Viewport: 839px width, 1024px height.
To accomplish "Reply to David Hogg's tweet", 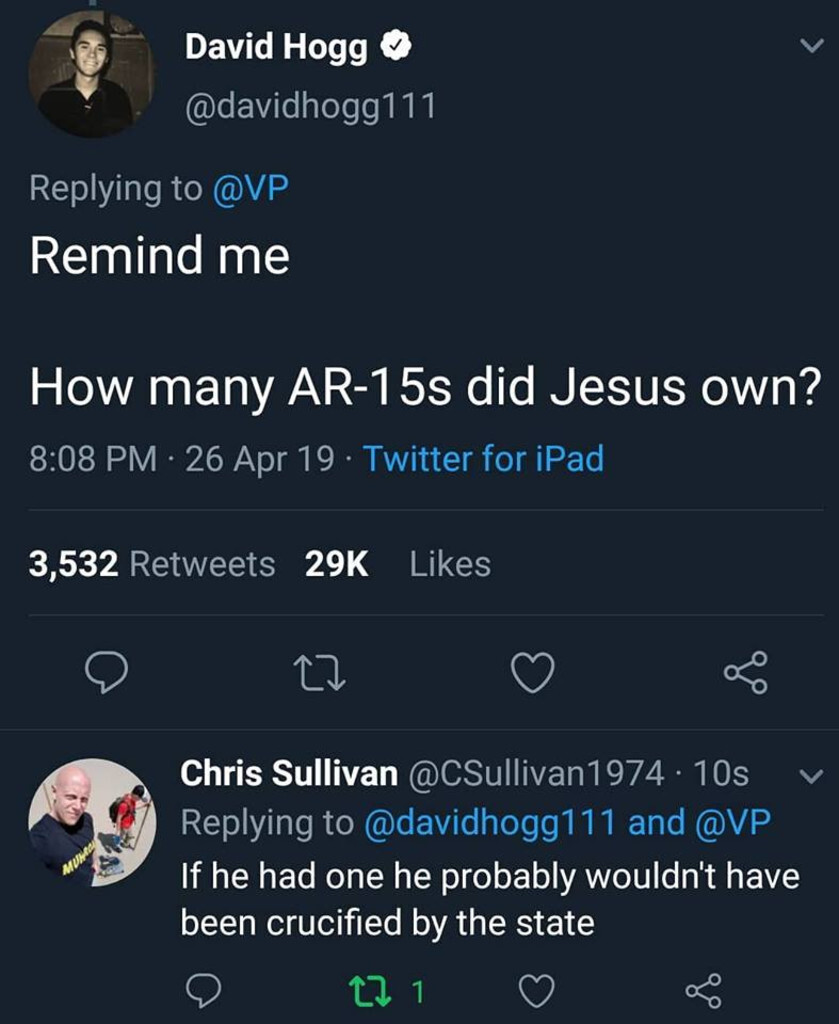I will 105,673.
